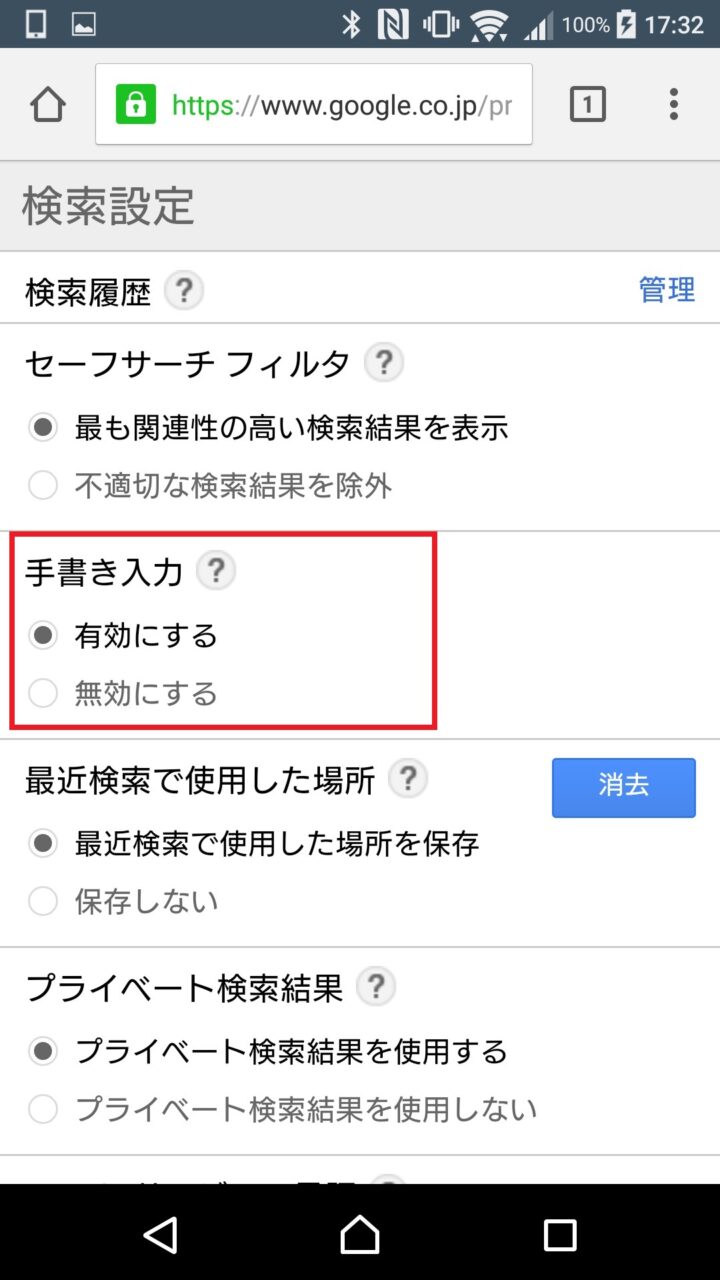Open the tab switcher showing 1 tab
The image size is (720, 1280).
click(587, 104)
